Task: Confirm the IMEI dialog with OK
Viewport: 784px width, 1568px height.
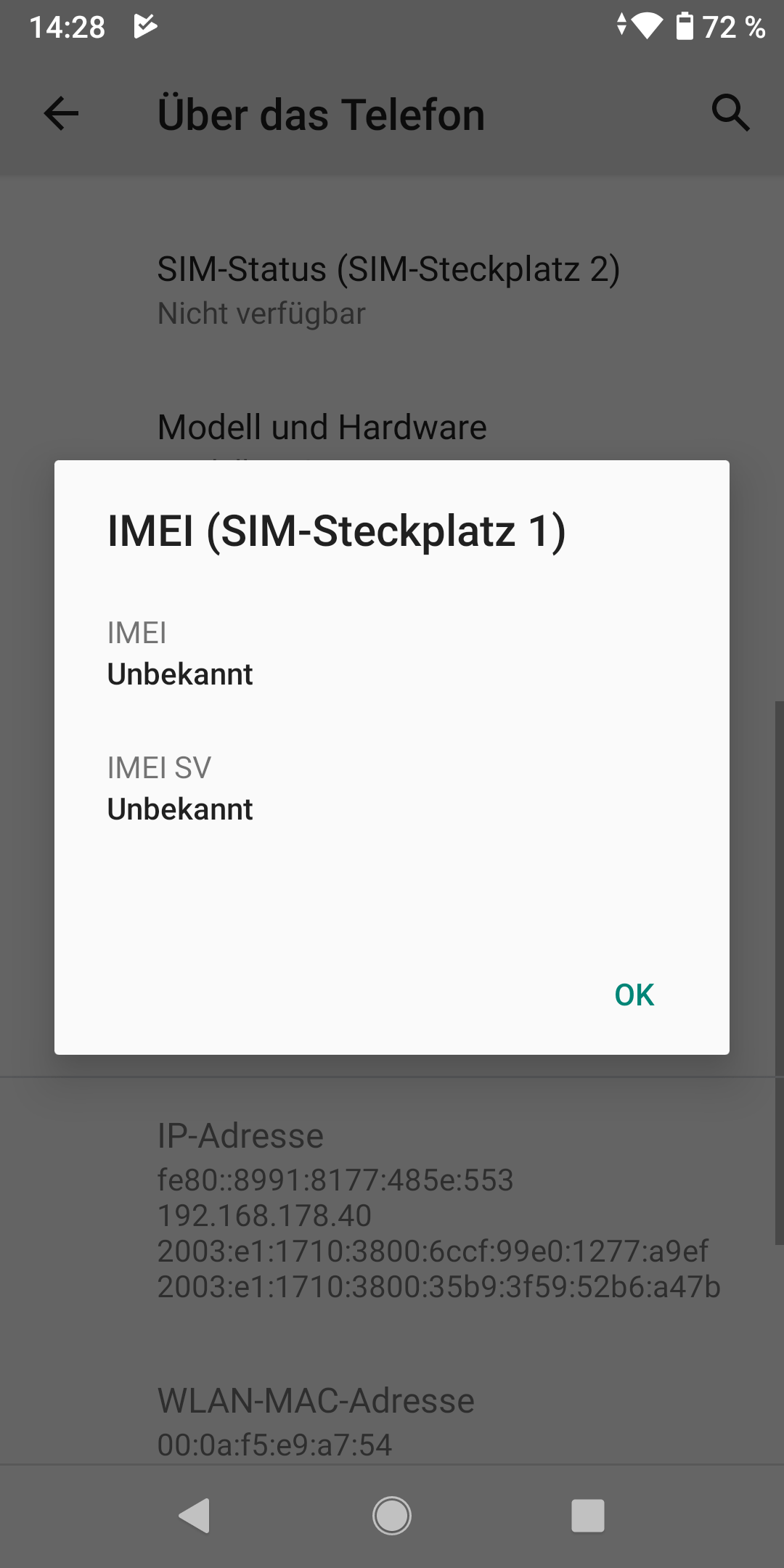Action: (634, 995)
